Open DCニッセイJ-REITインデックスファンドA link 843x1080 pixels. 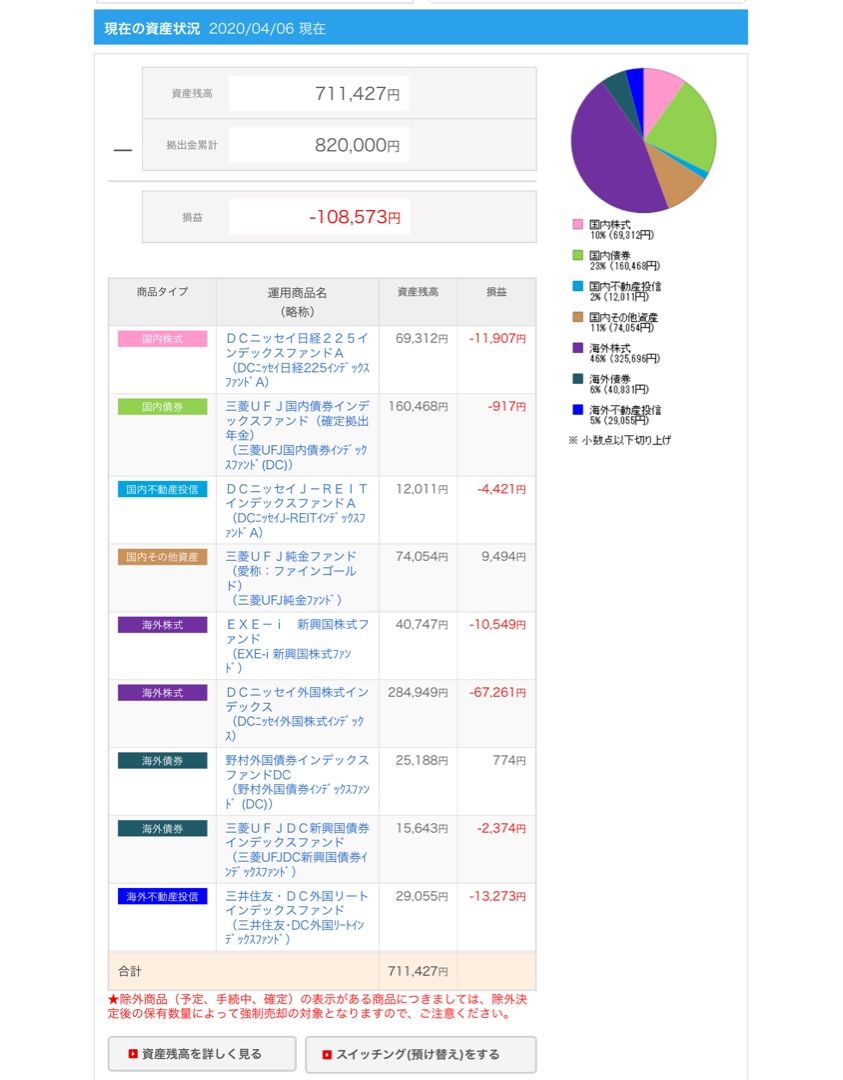[x=298, y=510]
